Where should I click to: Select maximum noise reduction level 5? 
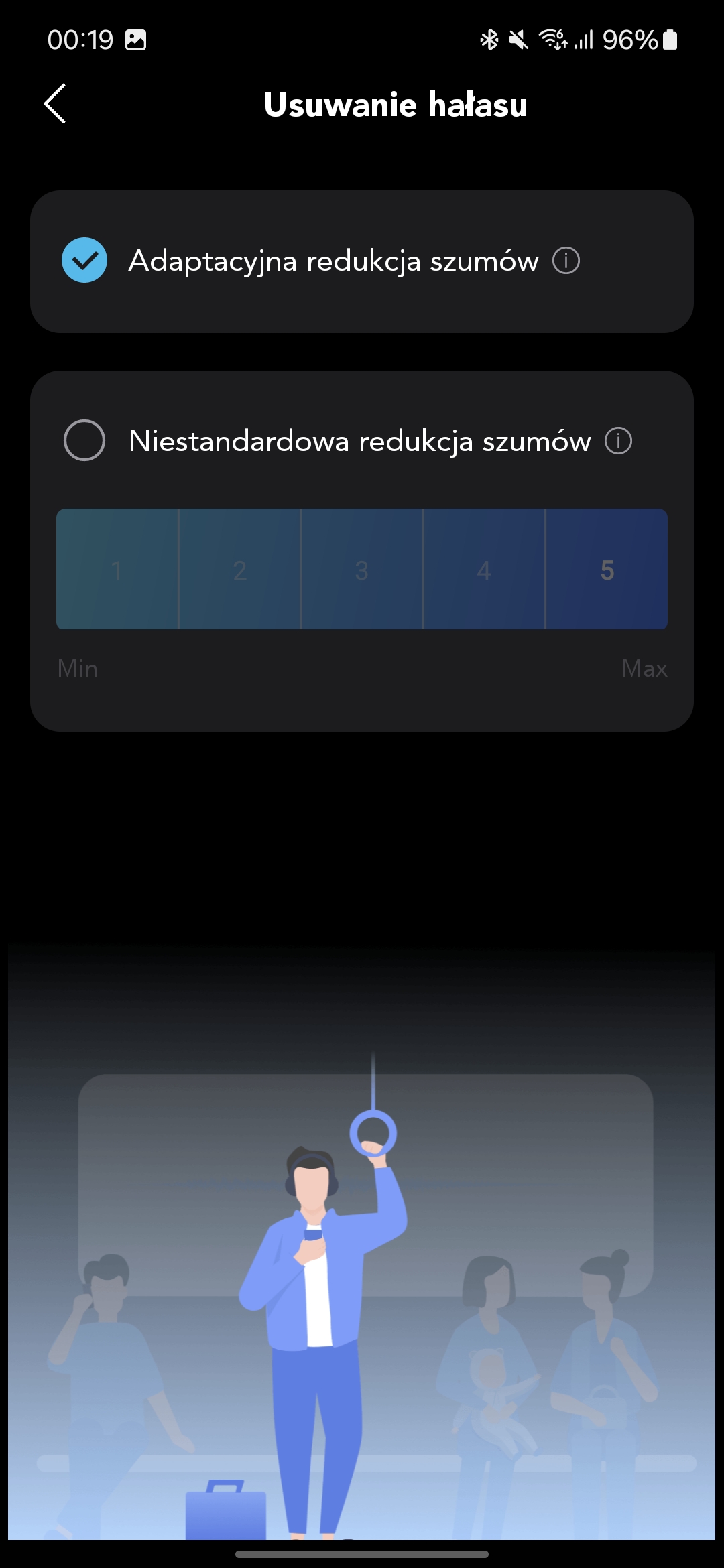point(607,569)
